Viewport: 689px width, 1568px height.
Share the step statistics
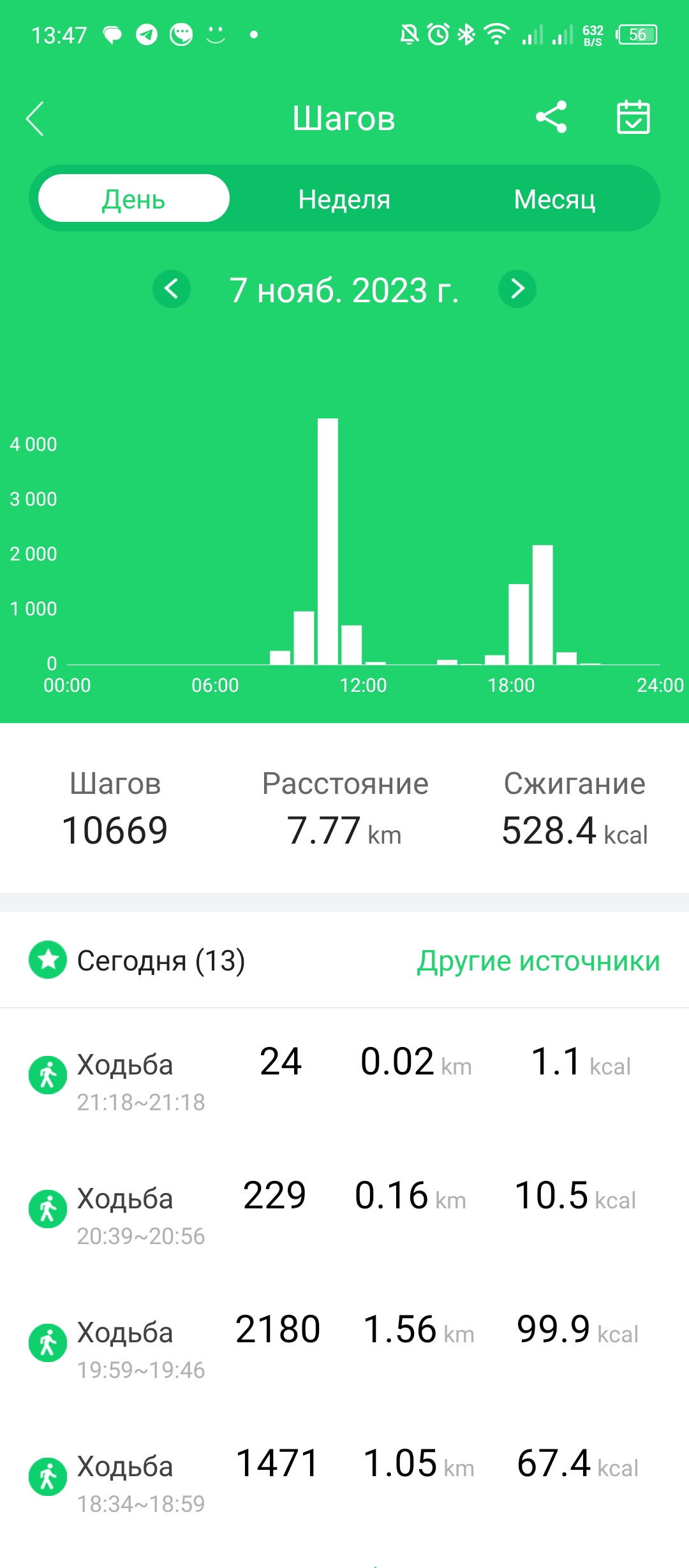(551, 117)
